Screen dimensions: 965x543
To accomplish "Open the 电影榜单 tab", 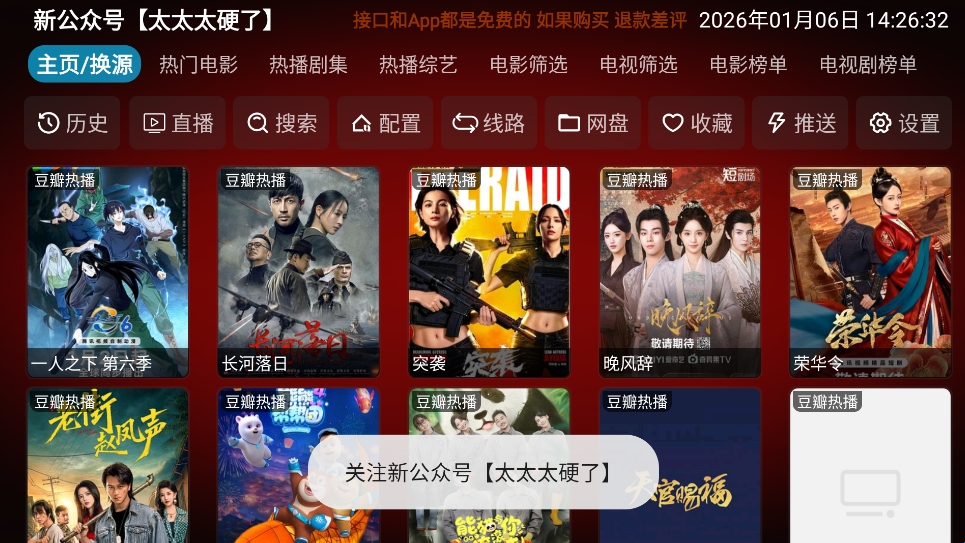I will (748, 65).
